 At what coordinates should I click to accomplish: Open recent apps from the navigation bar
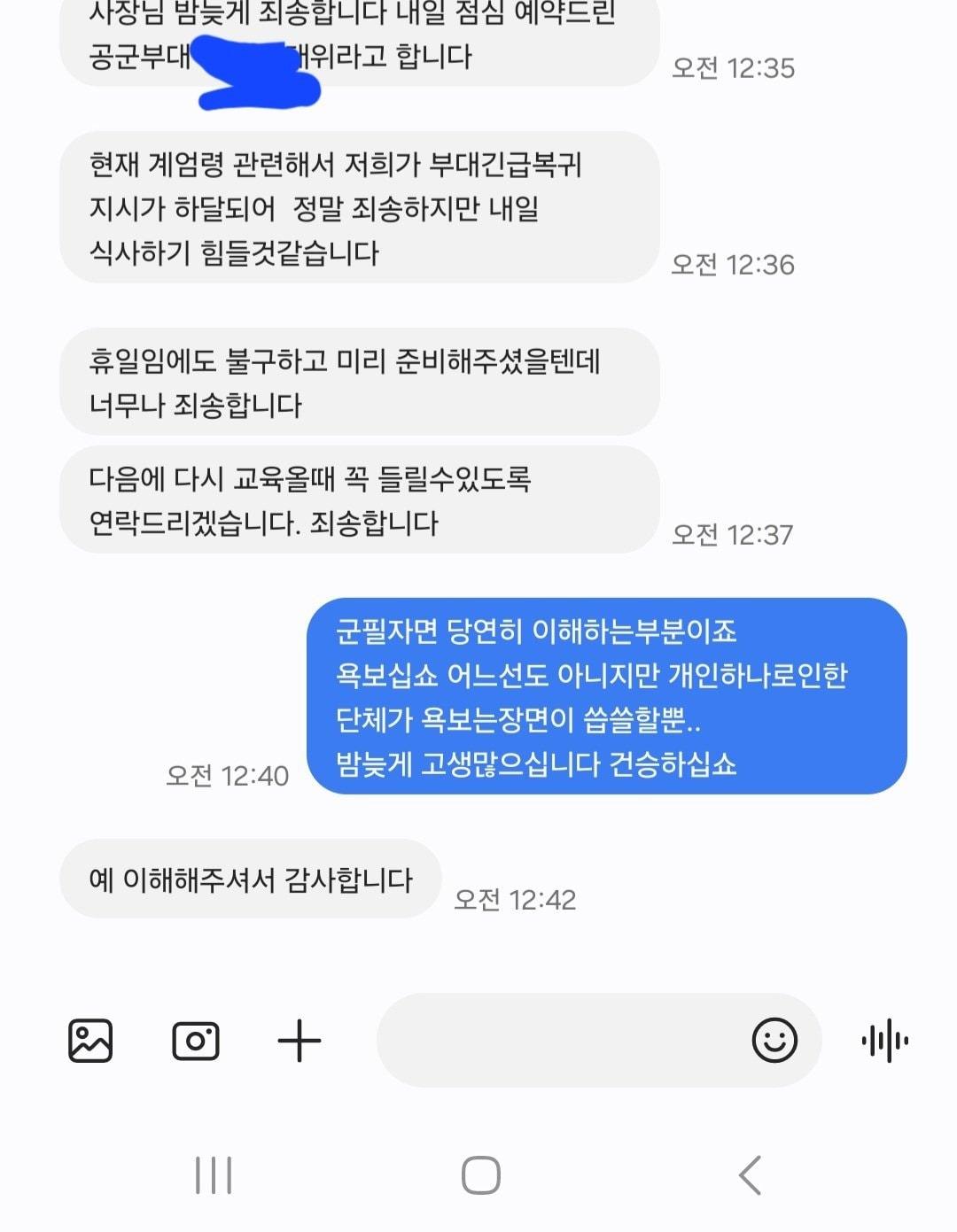pos(214,1175)
